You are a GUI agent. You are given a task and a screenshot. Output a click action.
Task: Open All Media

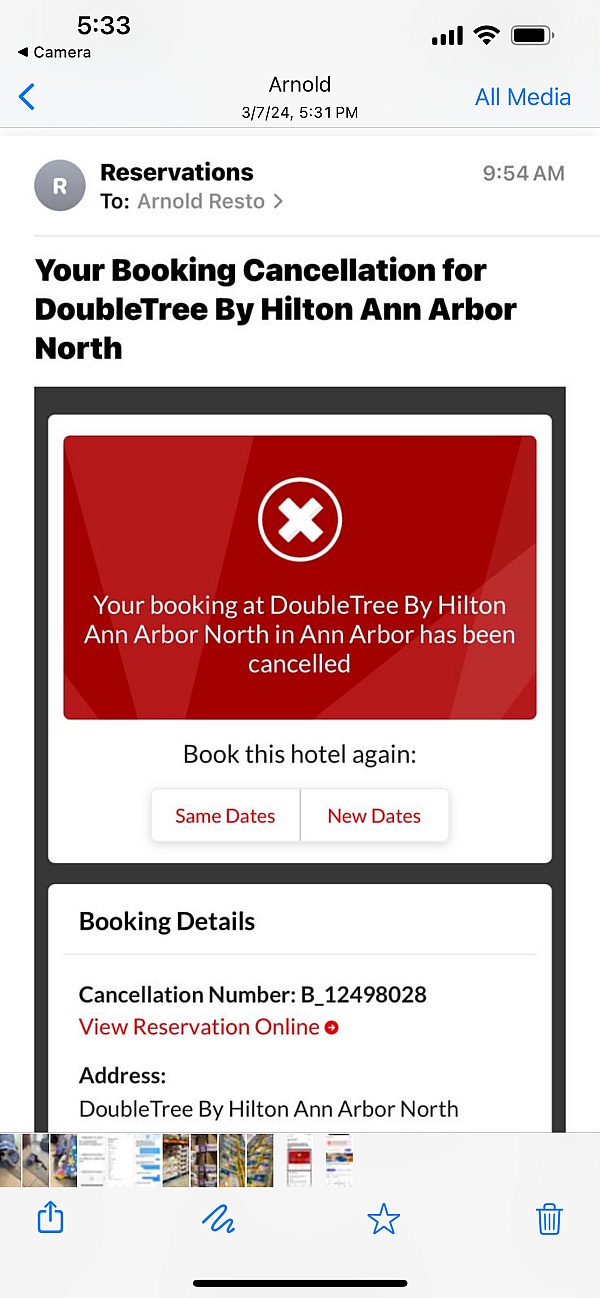coord(522,97)
